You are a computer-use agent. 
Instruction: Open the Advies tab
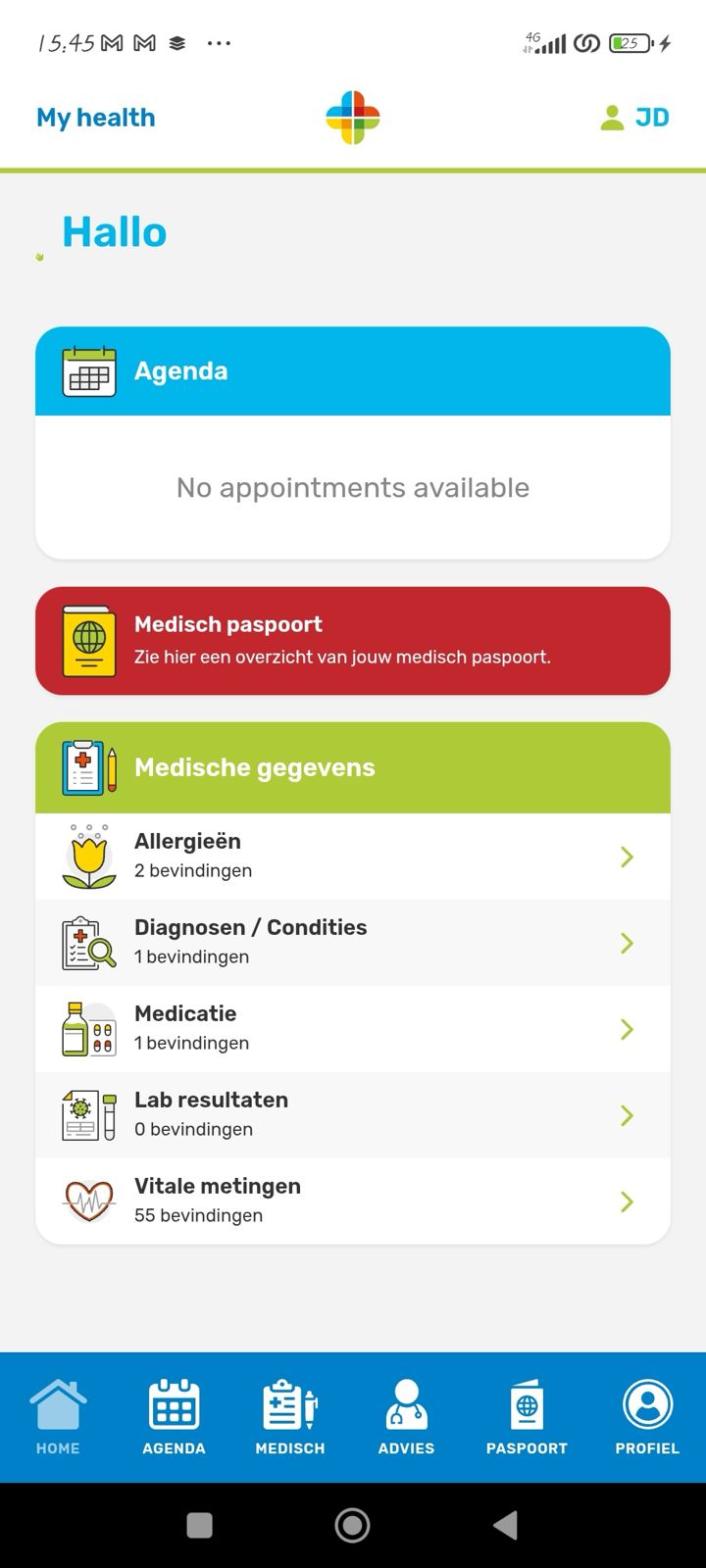tap(406, 1417)
